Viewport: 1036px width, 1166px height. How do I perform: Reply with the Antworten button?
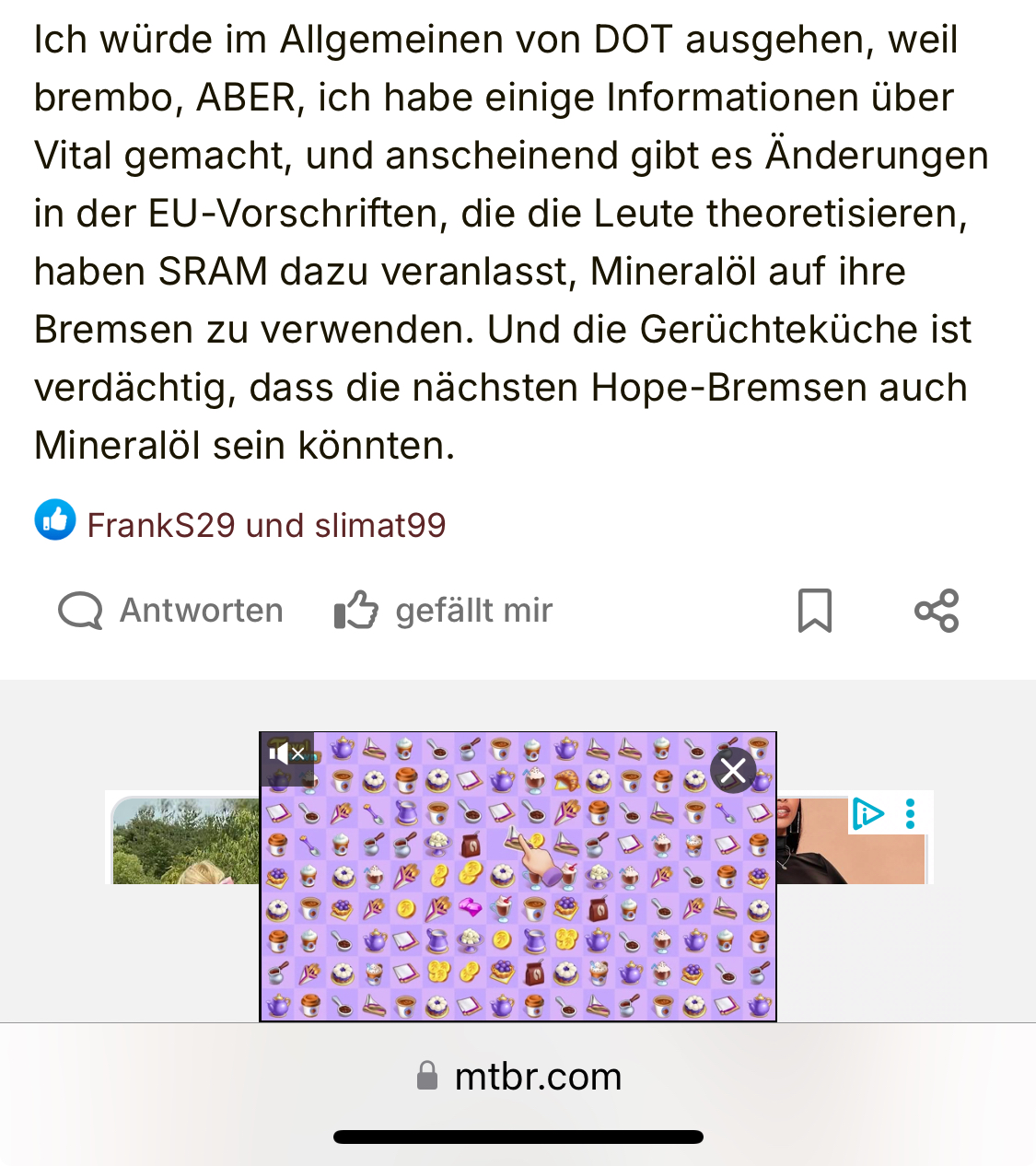171,611
